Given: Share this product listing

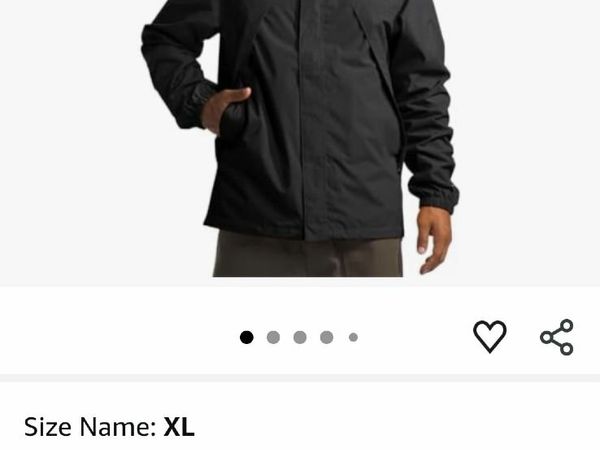Looking at the screenshot, I should coord(557,337).
